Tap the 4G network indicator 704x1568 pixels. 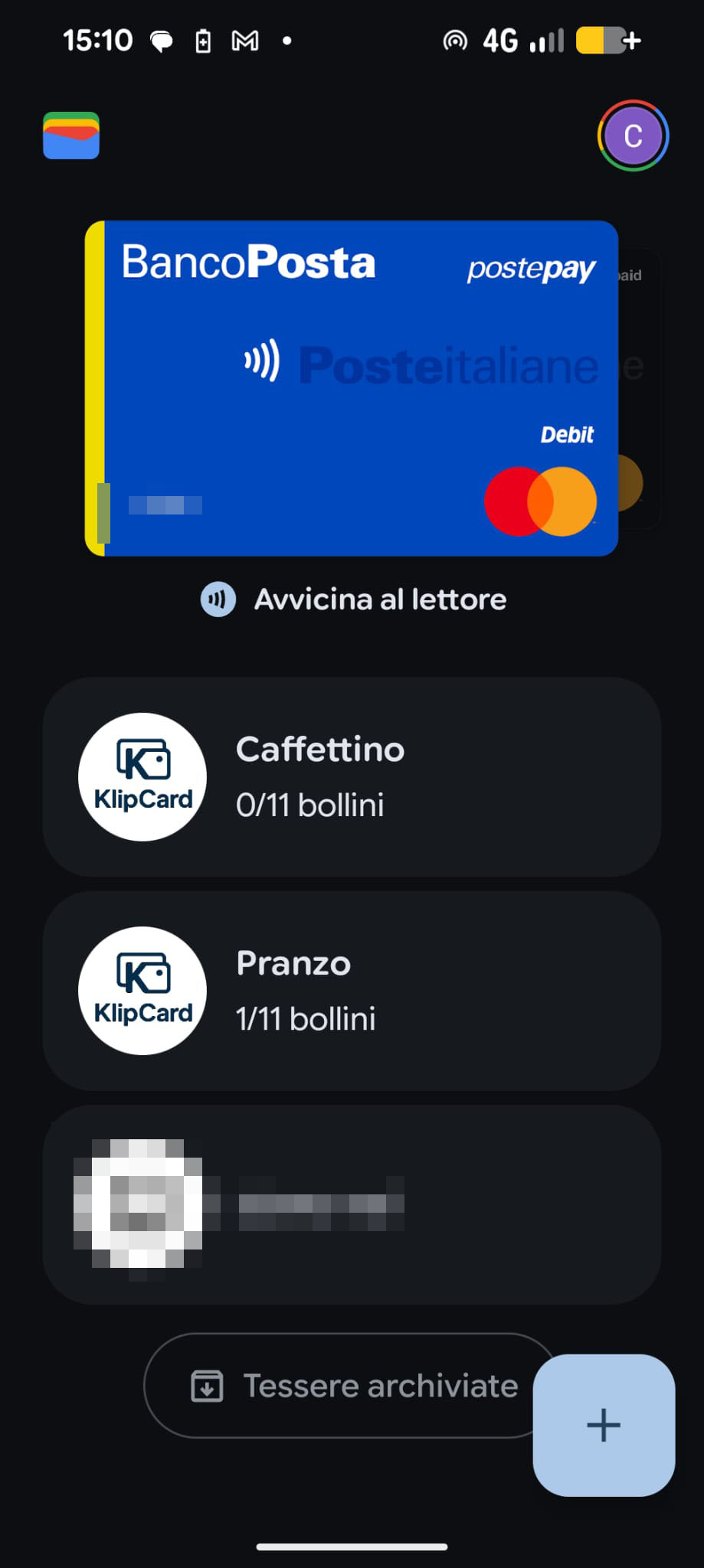click(x=502, y=40)
